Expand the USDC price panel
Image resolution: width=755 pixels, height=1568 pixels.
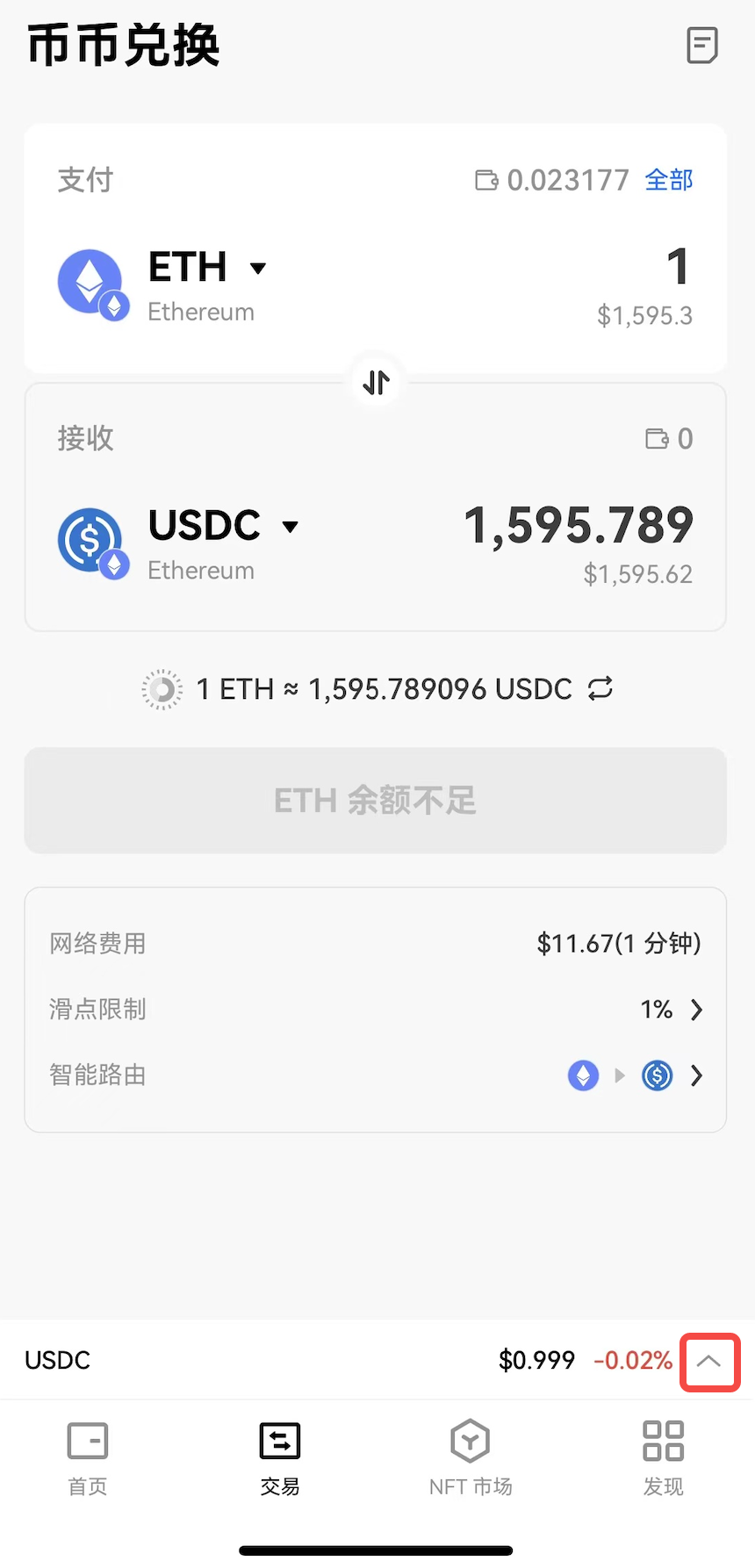pos(709,1362)
